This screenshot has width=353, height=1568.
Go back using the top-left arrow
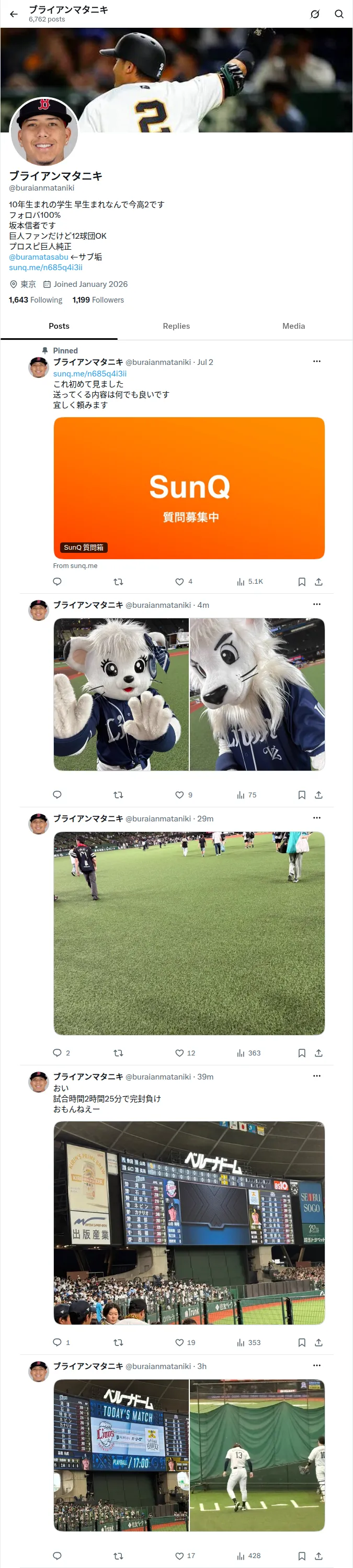tap(14, 14)
